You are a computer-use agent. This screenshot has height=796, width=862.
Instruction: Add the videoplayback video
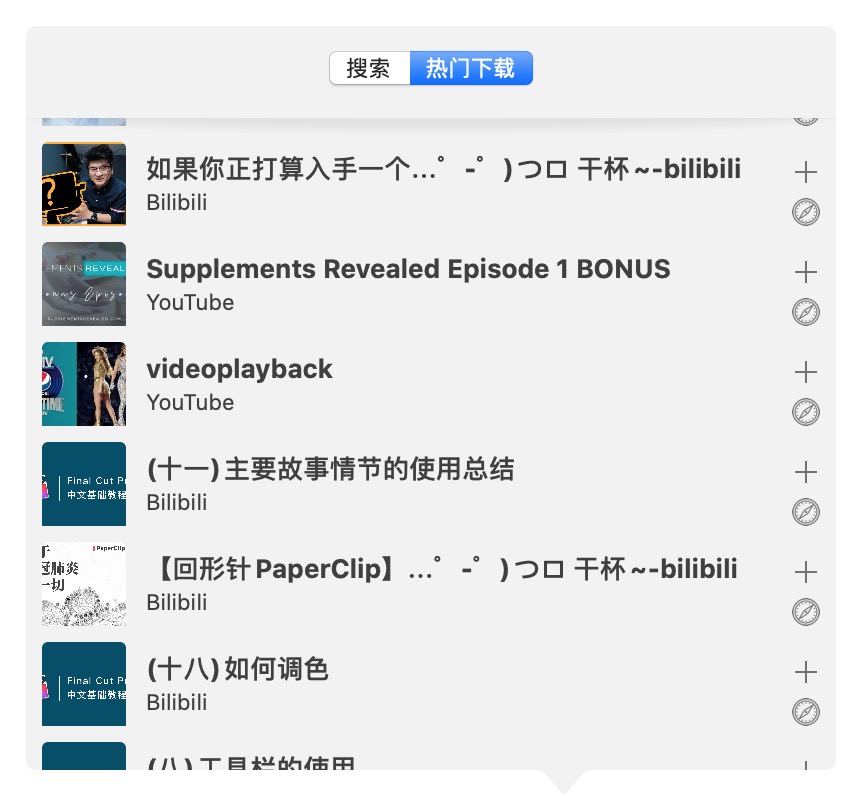pyautogui.click(x=805, y=372)
